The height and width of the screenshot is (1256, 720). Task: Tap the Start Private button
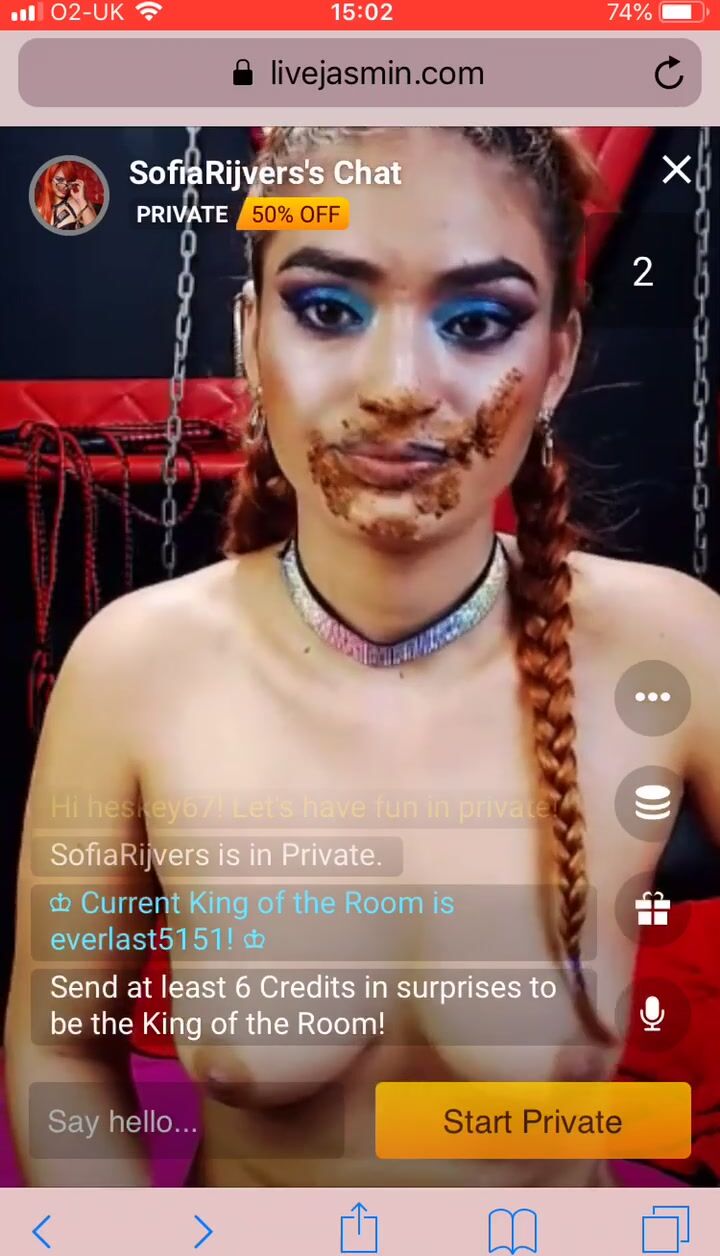tap(533, 1121)
